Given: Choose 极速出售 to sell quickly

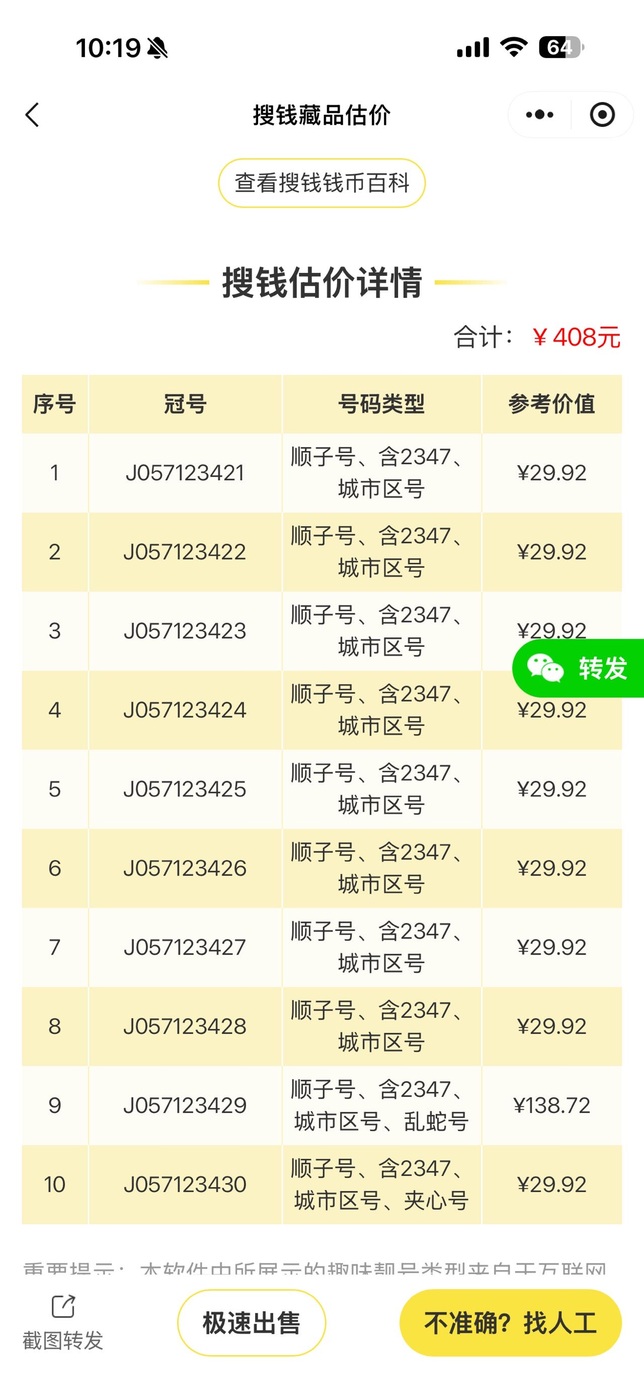Looking at the screenshot, I should click(251, 1323).
